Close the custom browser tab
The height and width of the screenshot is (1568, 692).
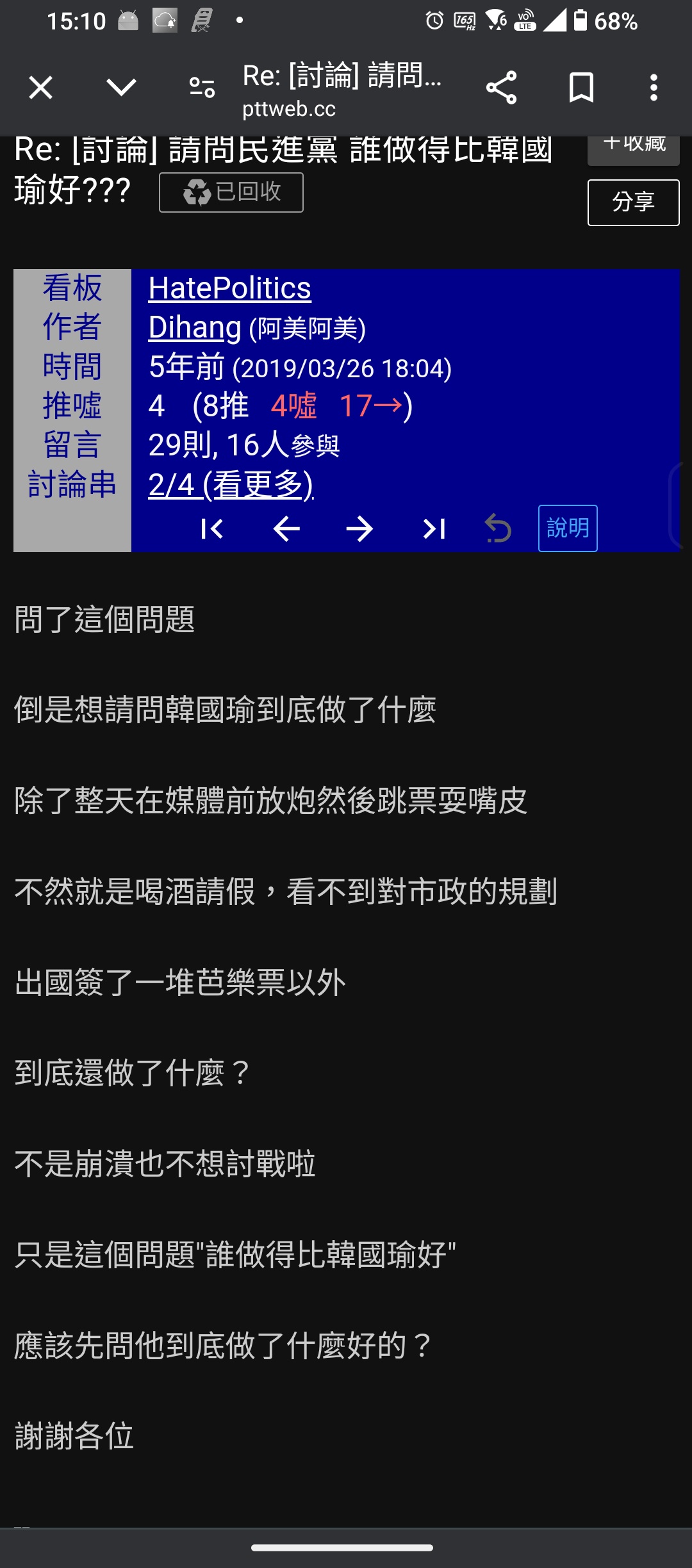(x=40, y=88)
